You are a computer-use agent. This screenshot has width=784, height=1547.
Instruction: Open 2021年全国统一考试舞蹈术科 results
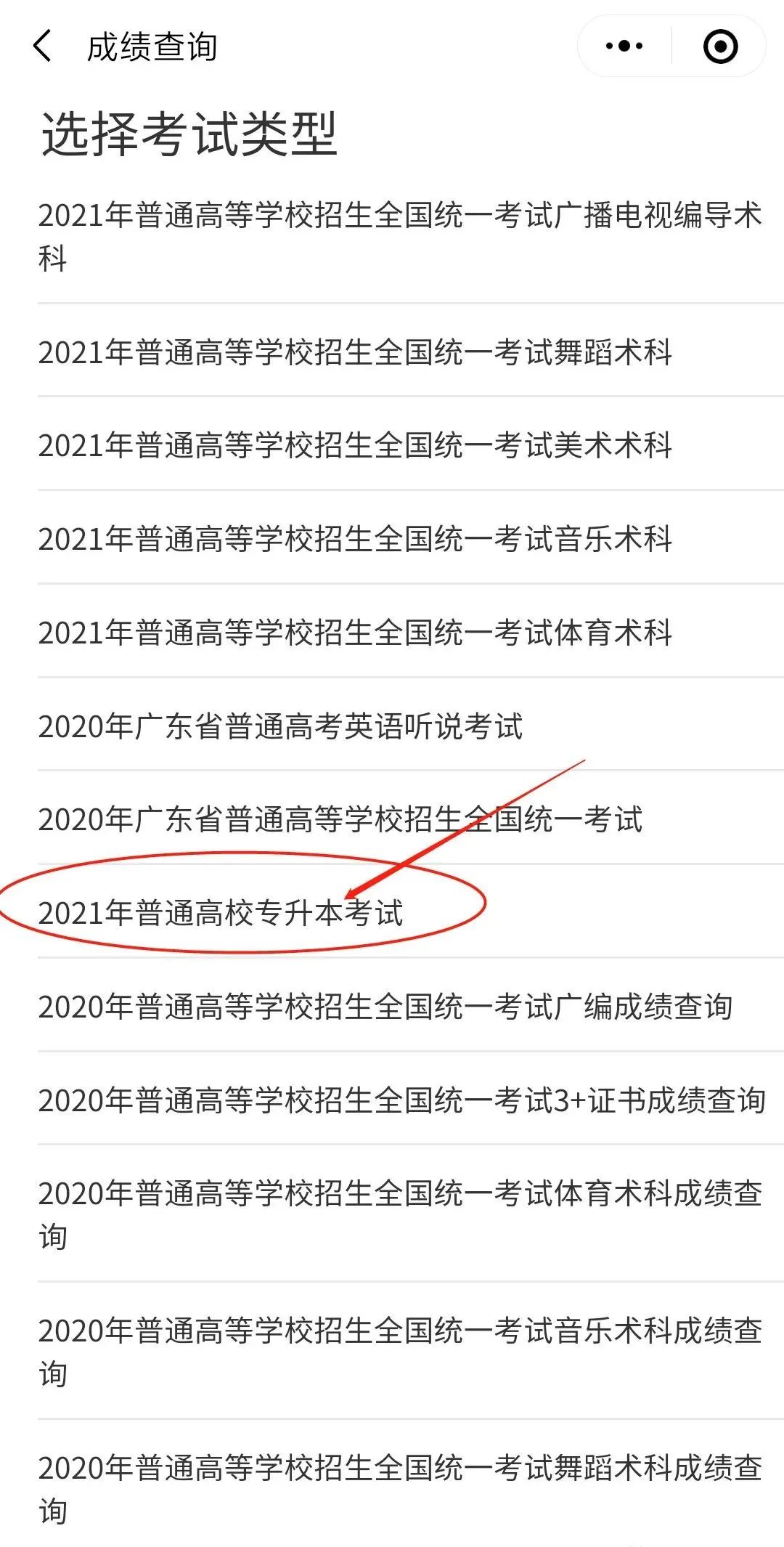356,352
